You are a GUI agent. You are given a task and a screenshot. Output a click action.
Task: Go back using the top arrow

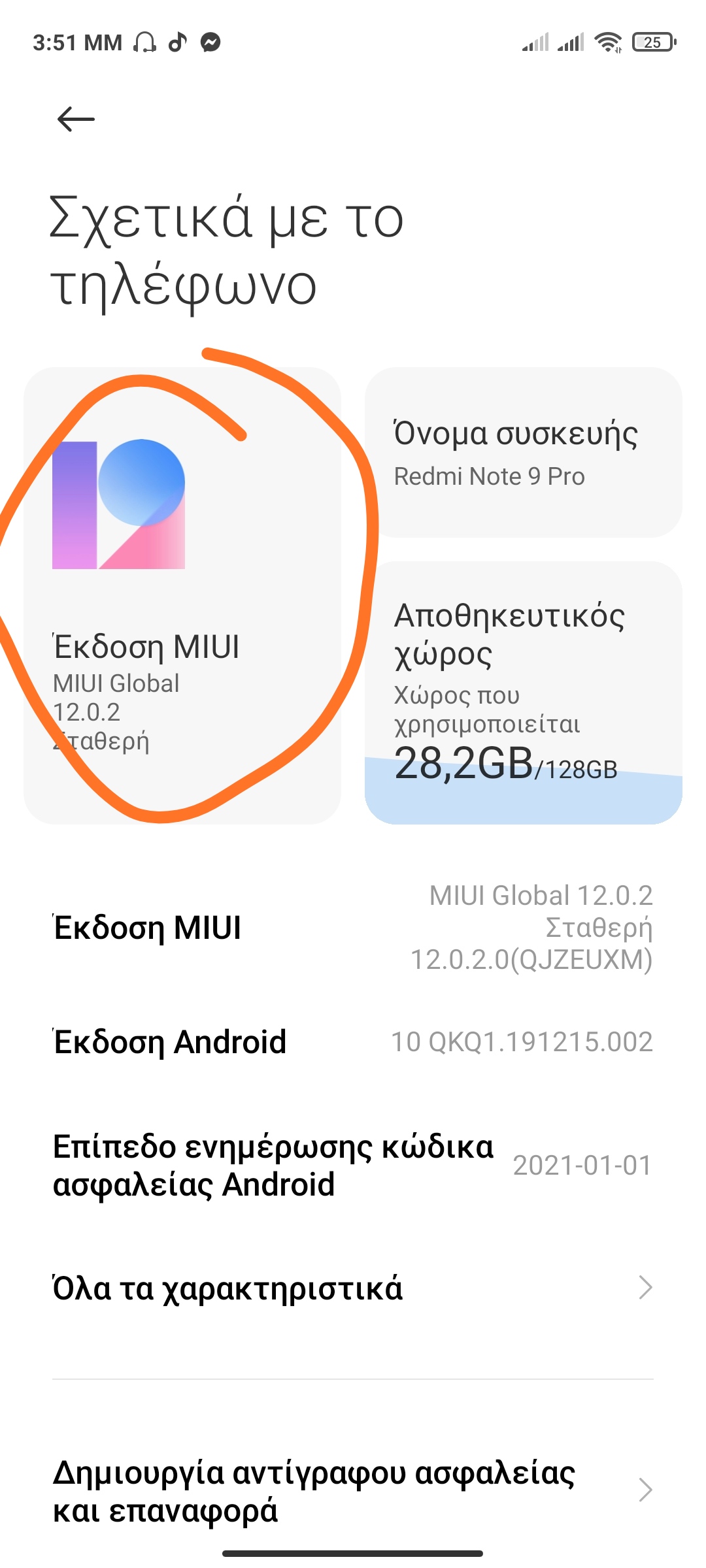pos(76,120)
